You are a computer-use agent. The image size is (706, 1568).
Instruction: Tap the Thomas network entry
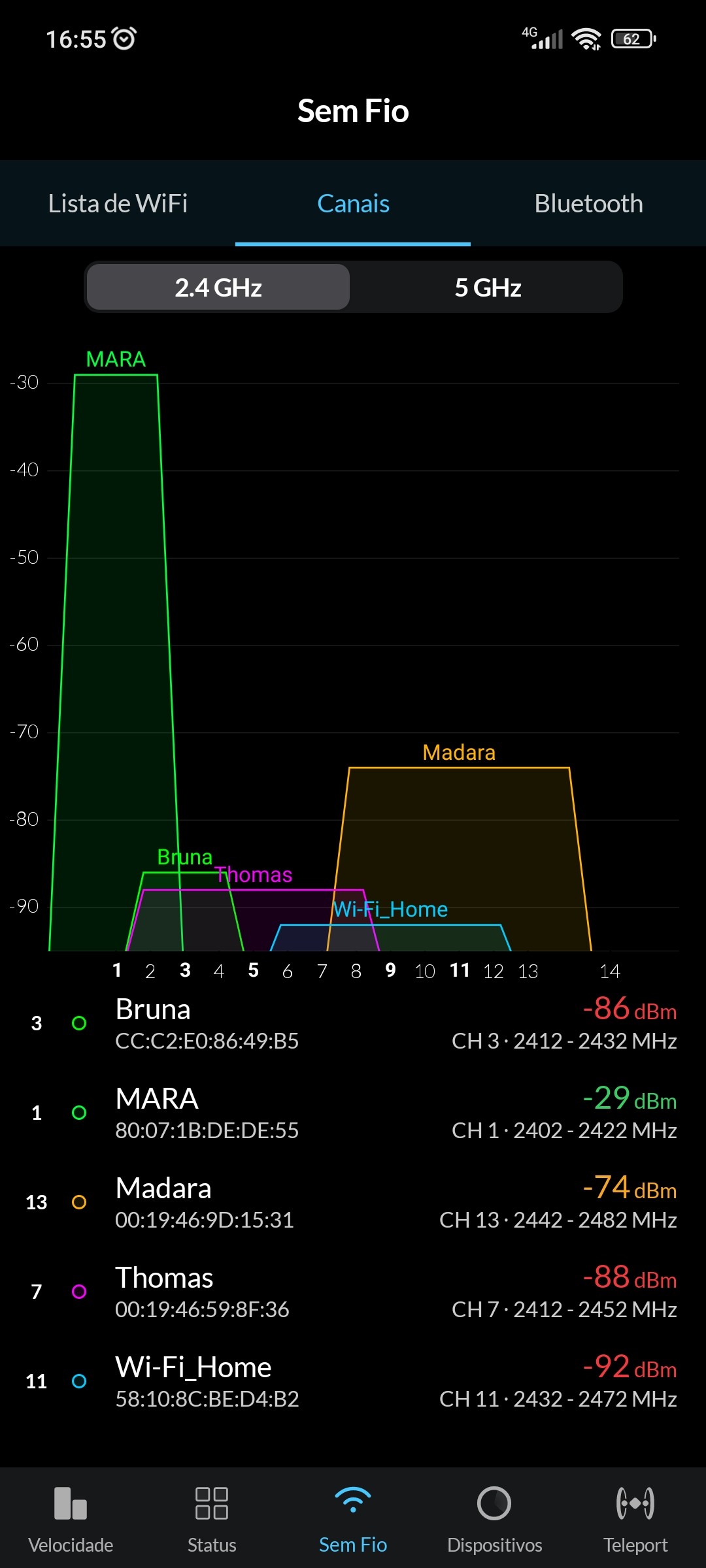click(x=353, y=1292)
